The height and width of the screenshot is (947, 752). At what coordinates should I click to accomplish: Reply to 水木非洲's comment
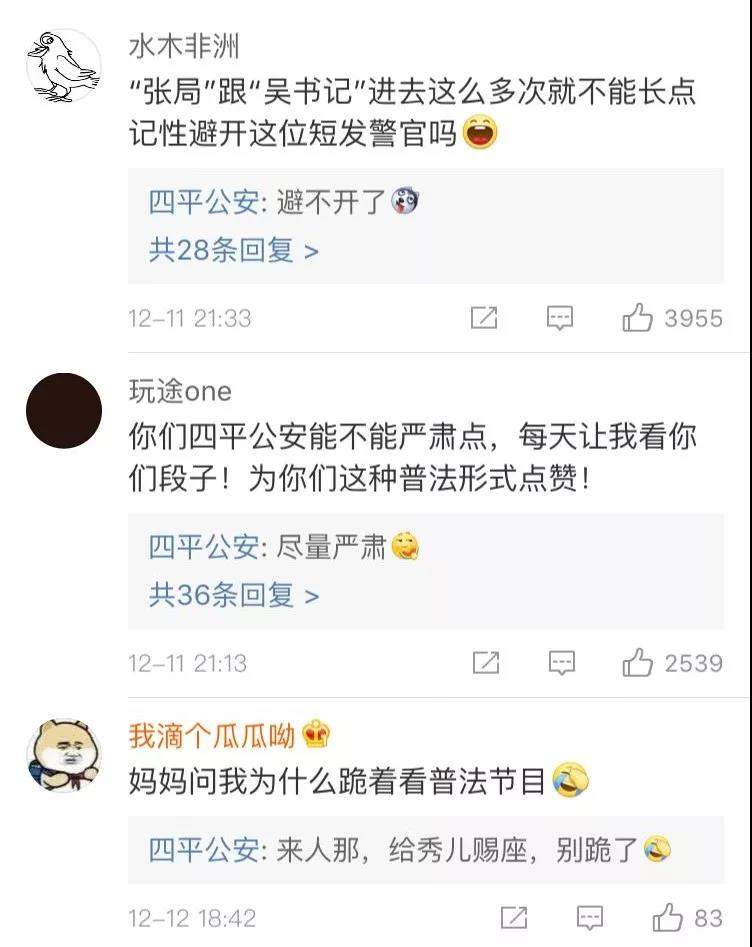pyautogui.click(x=560, y=318)
